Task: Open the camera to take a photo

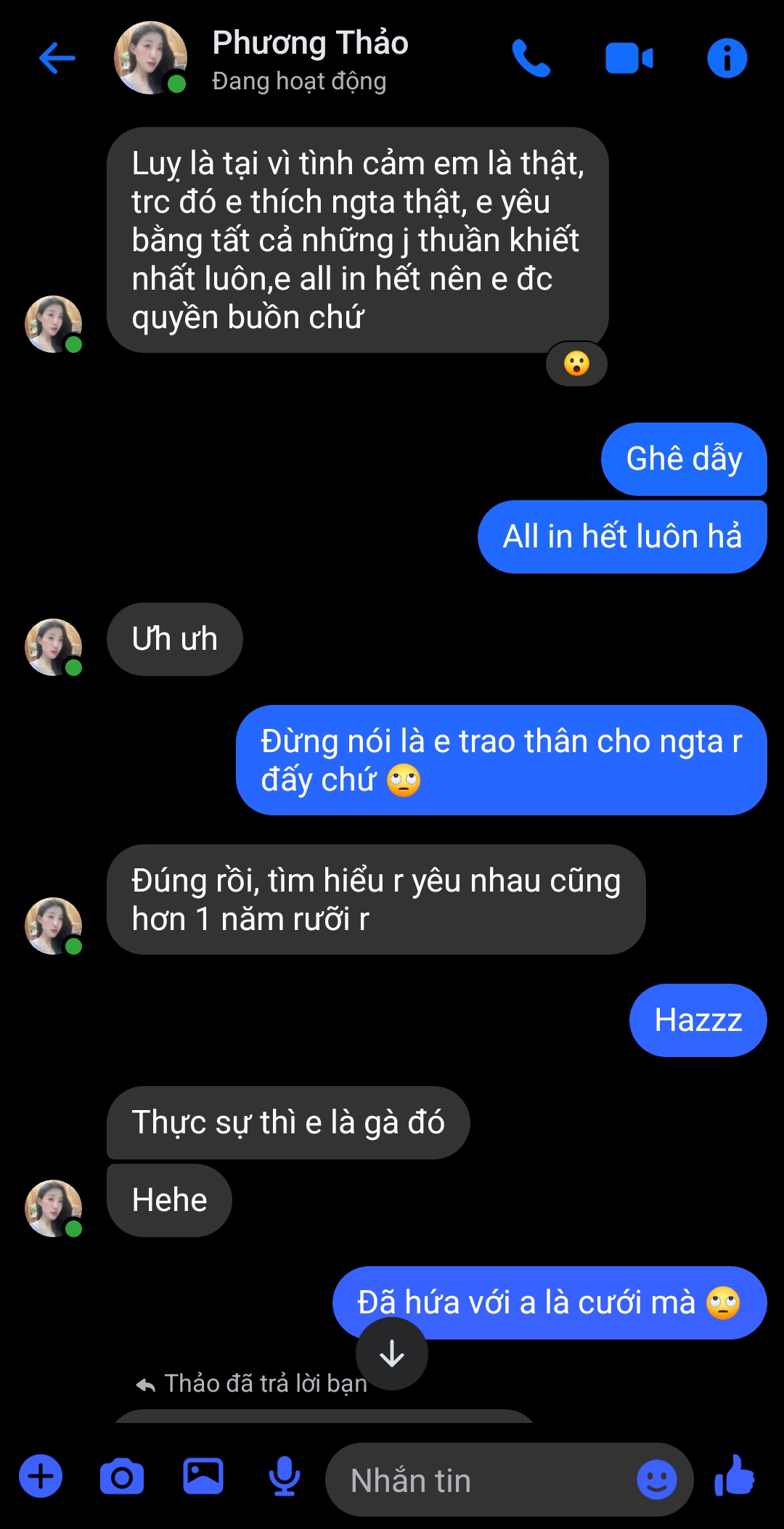Action: click(x=122, y=1477)
